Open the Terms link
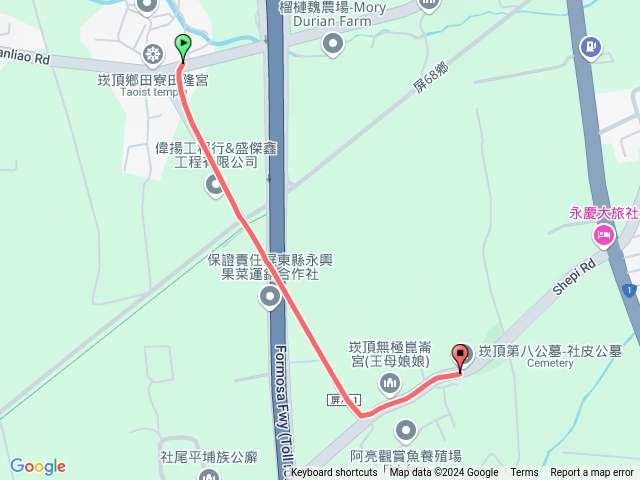The width and height of the screenshot is (640, 480). (524, 473)
